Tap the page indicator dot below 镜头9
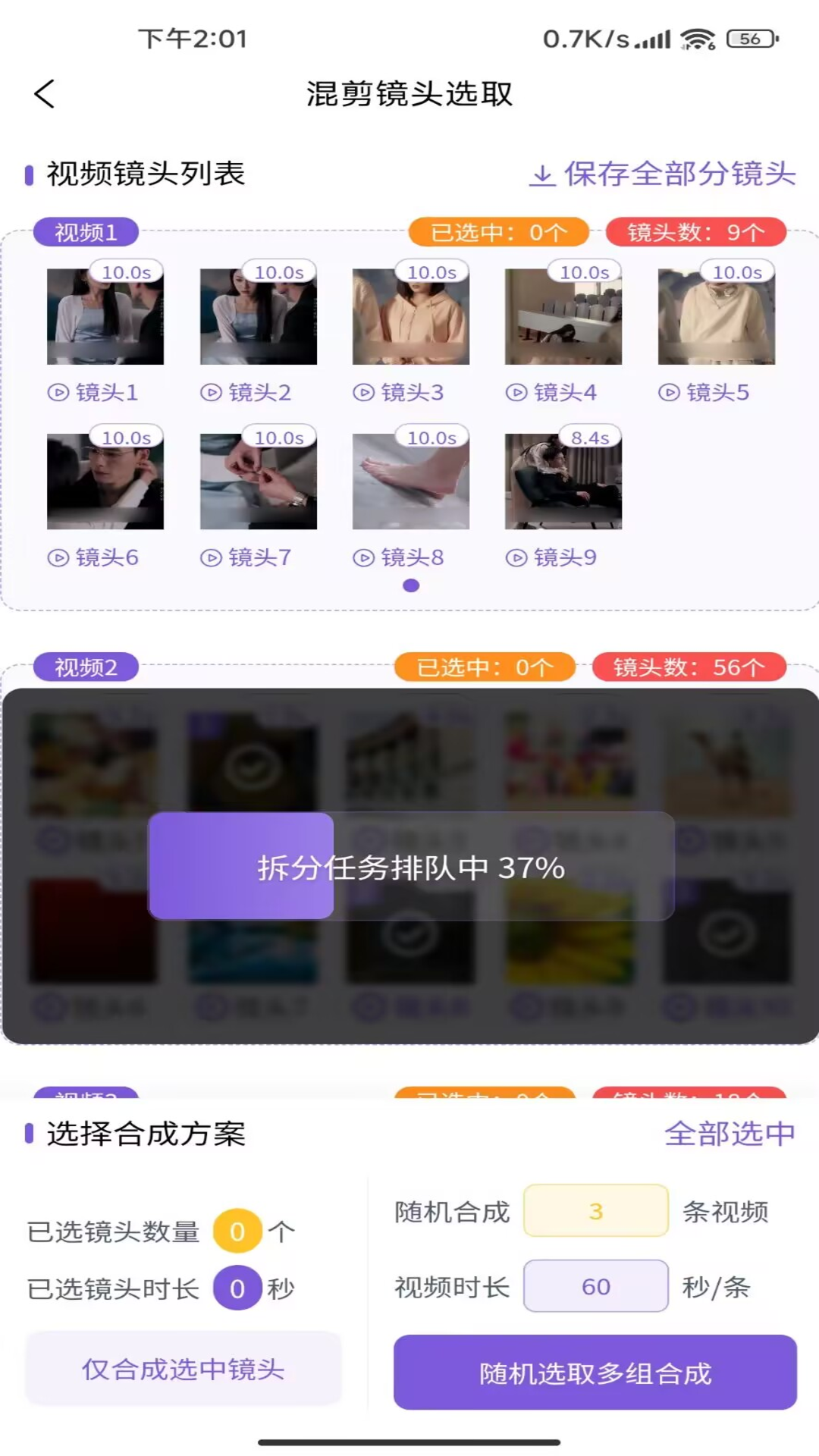Image resolution: width=819 pixels, height=1456 pixels. [410, 585]
